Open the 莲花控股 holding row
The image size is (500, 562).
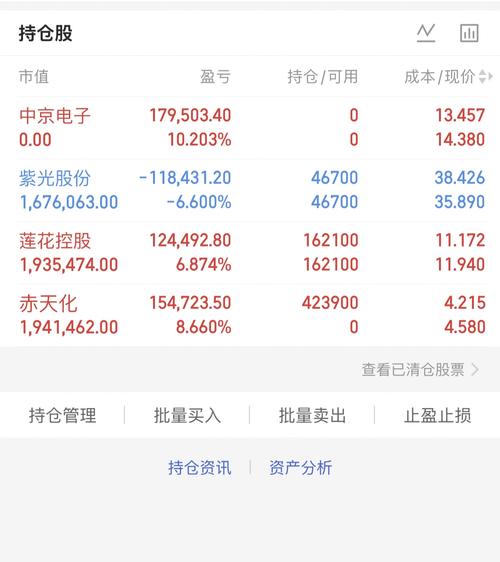pos(250,252)
